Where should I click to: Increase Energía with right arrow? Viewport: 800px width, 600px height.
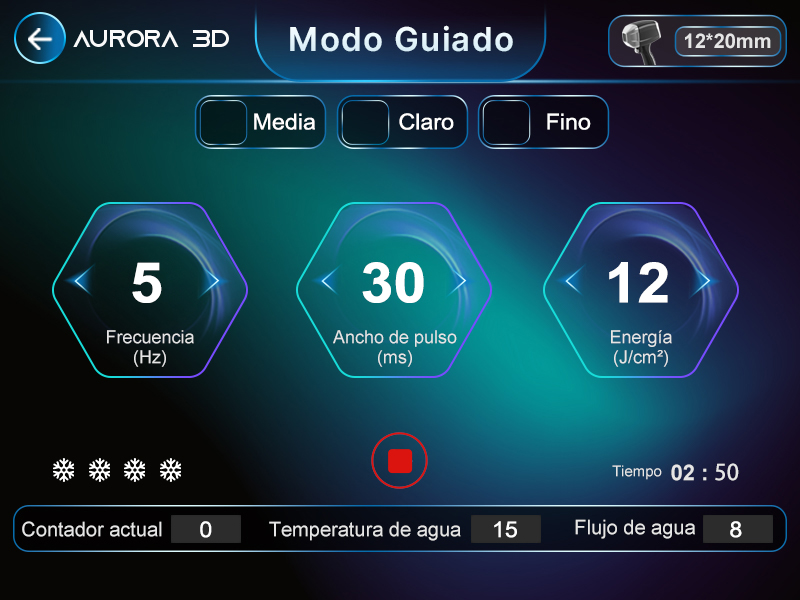703,282
